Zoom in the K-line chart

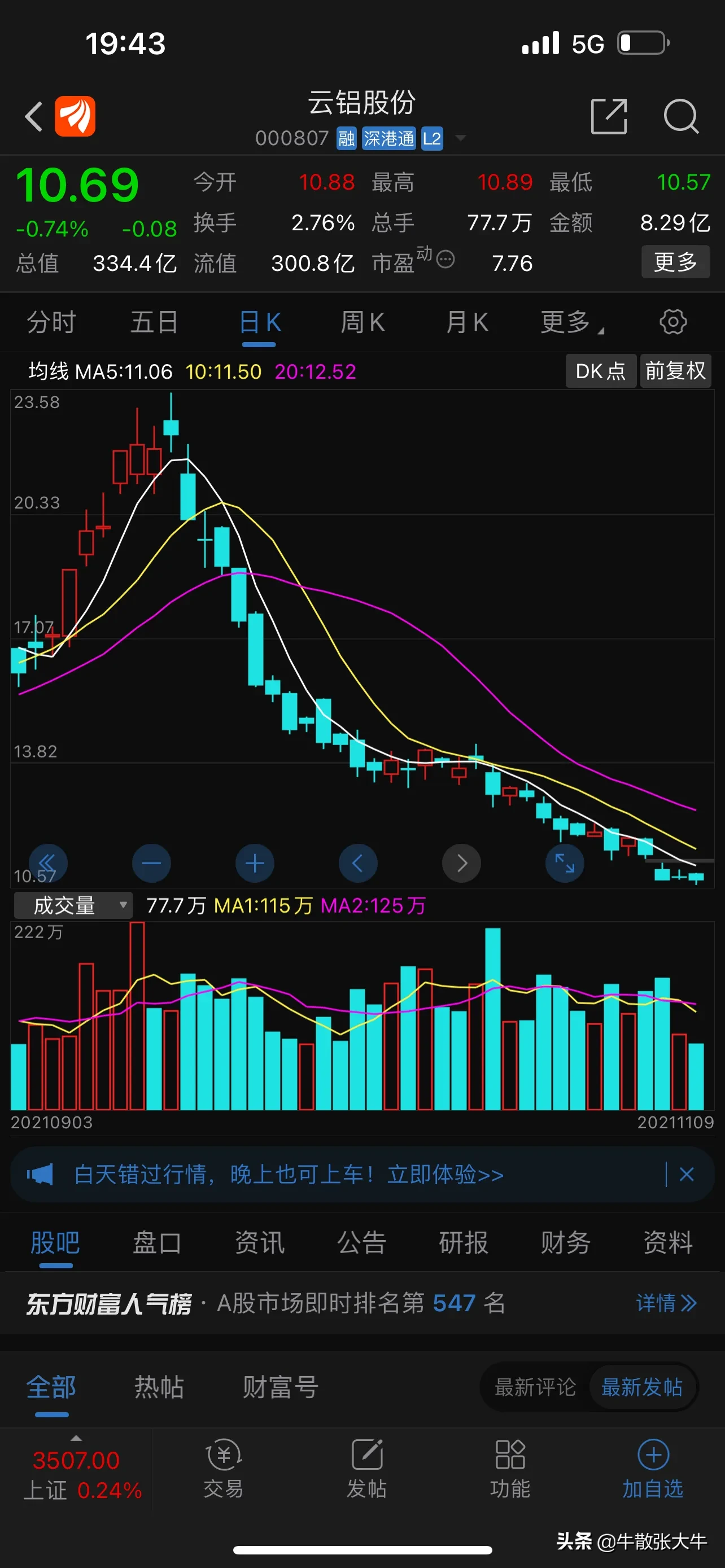pos(255,863)
